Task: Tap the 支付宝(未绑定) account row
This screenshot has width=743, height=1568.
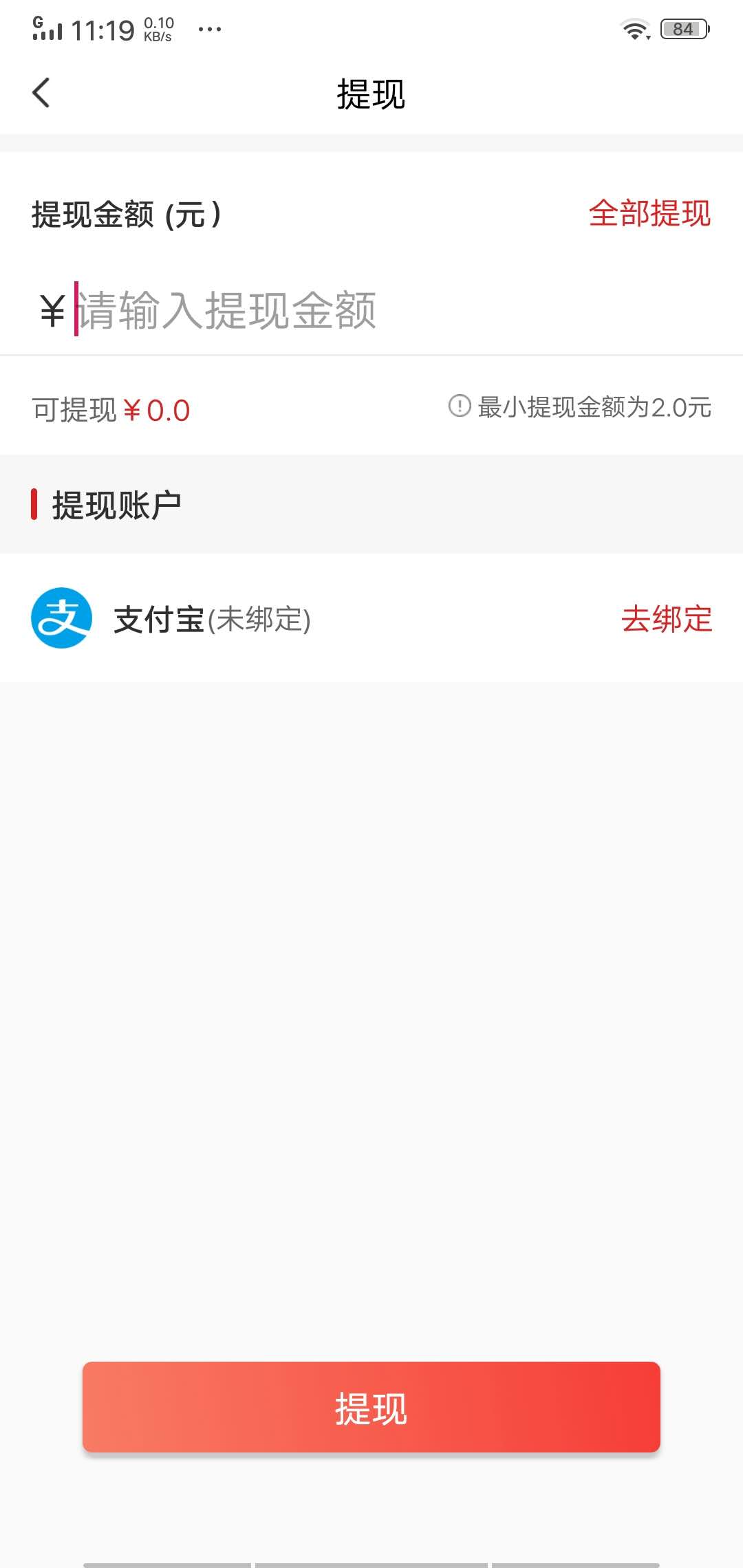Action: pyautogui.click(x=210, y=619)
